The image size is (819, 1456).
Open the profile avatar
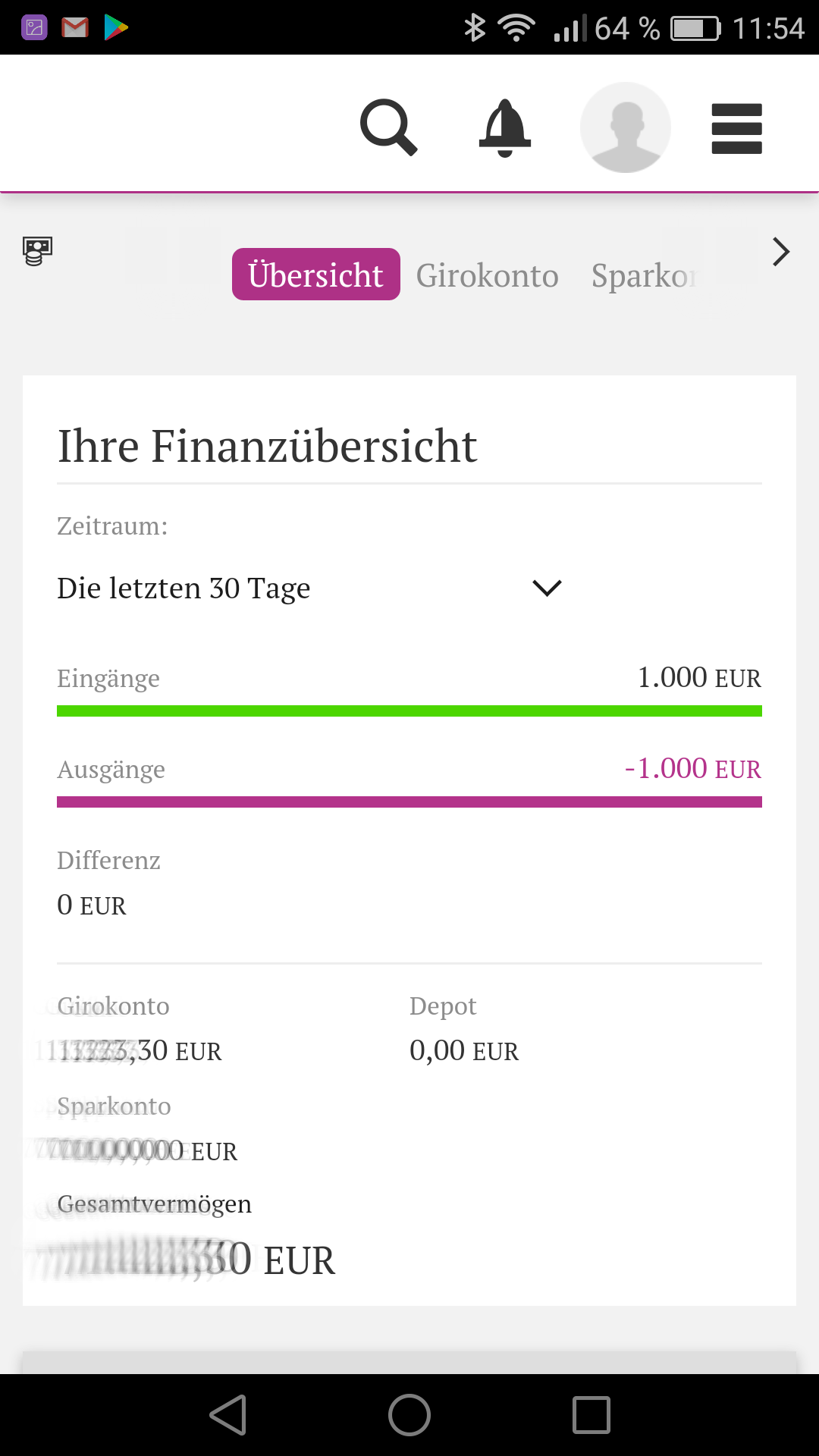coord(626,127)
